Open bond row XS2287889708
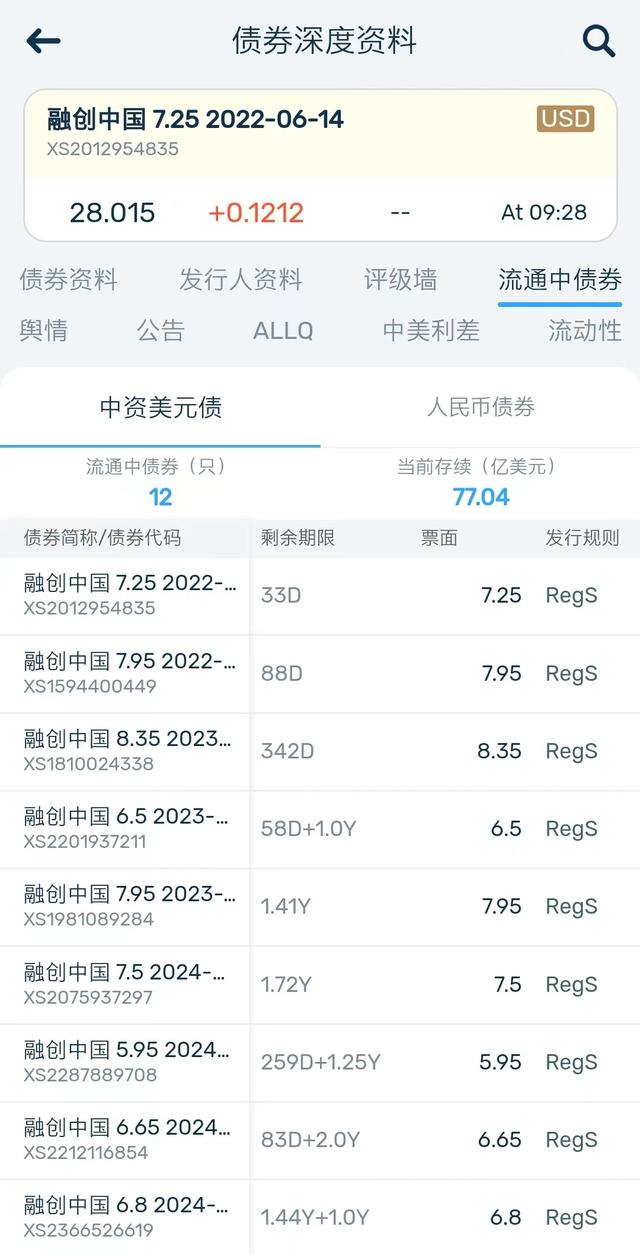Screen dimensions: 640x1255 [320, 1062]
